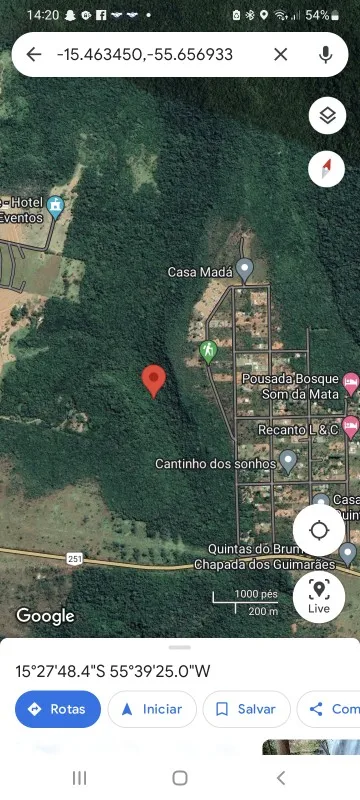Open Recanto L & C lodging marker

[x=351, y=428]
